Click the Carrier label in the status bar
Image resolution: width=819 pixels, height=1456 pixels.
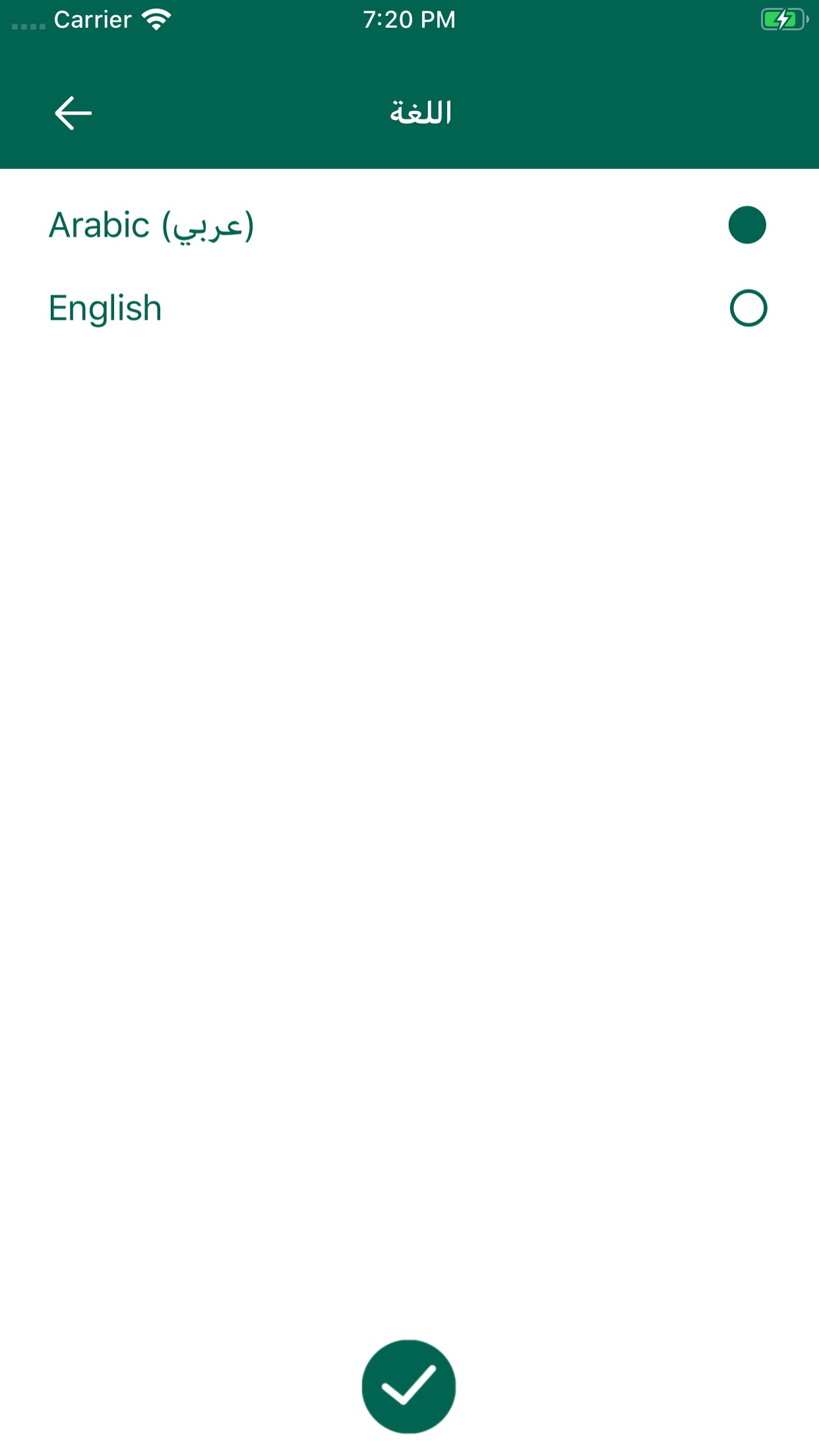92,20
